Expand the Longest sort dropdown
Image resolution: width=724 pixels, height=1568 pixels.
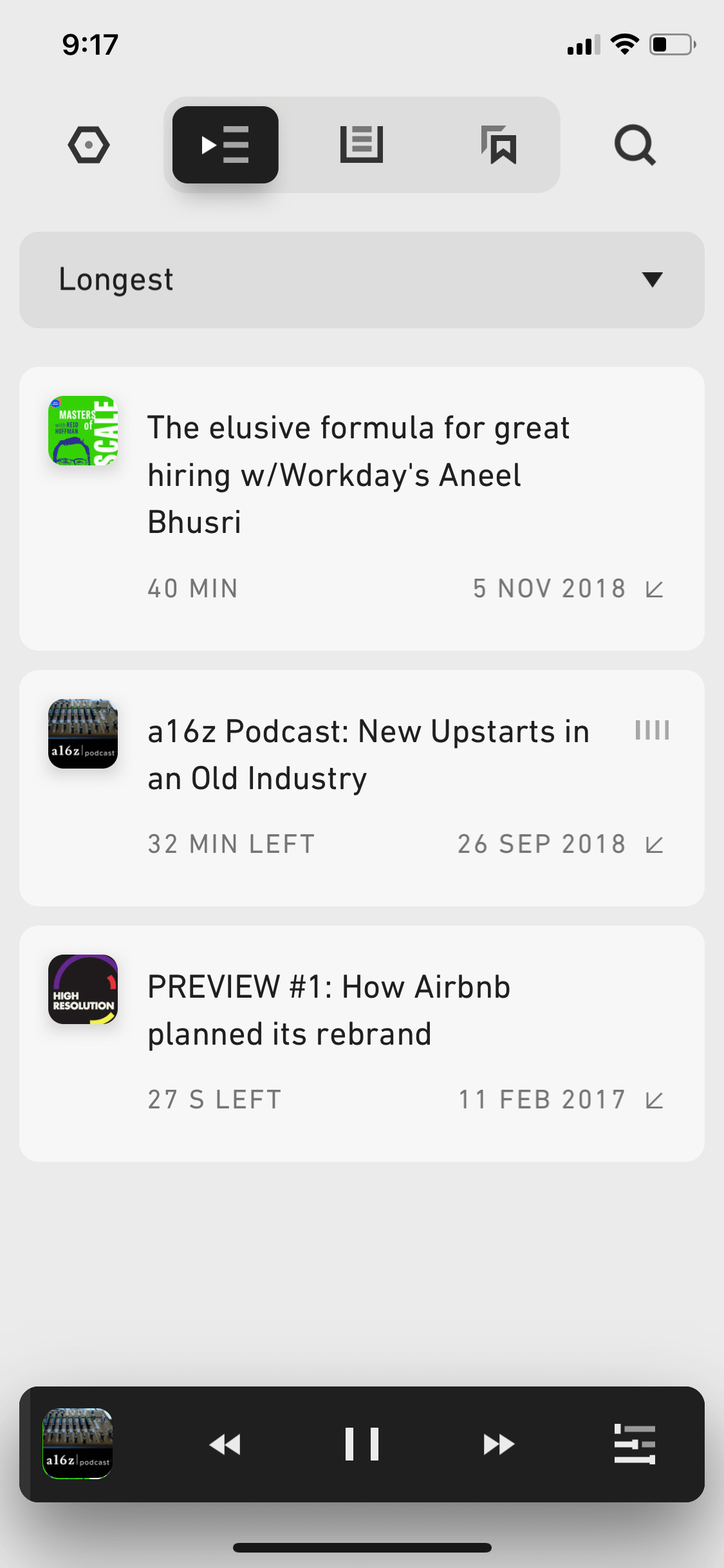click(362, 280)
